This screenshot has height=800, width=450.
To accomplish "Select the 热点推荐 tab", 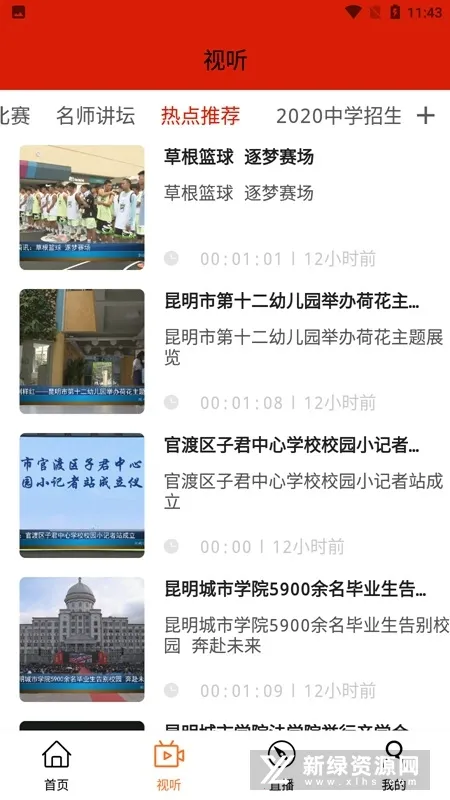I will click(201, 116).
